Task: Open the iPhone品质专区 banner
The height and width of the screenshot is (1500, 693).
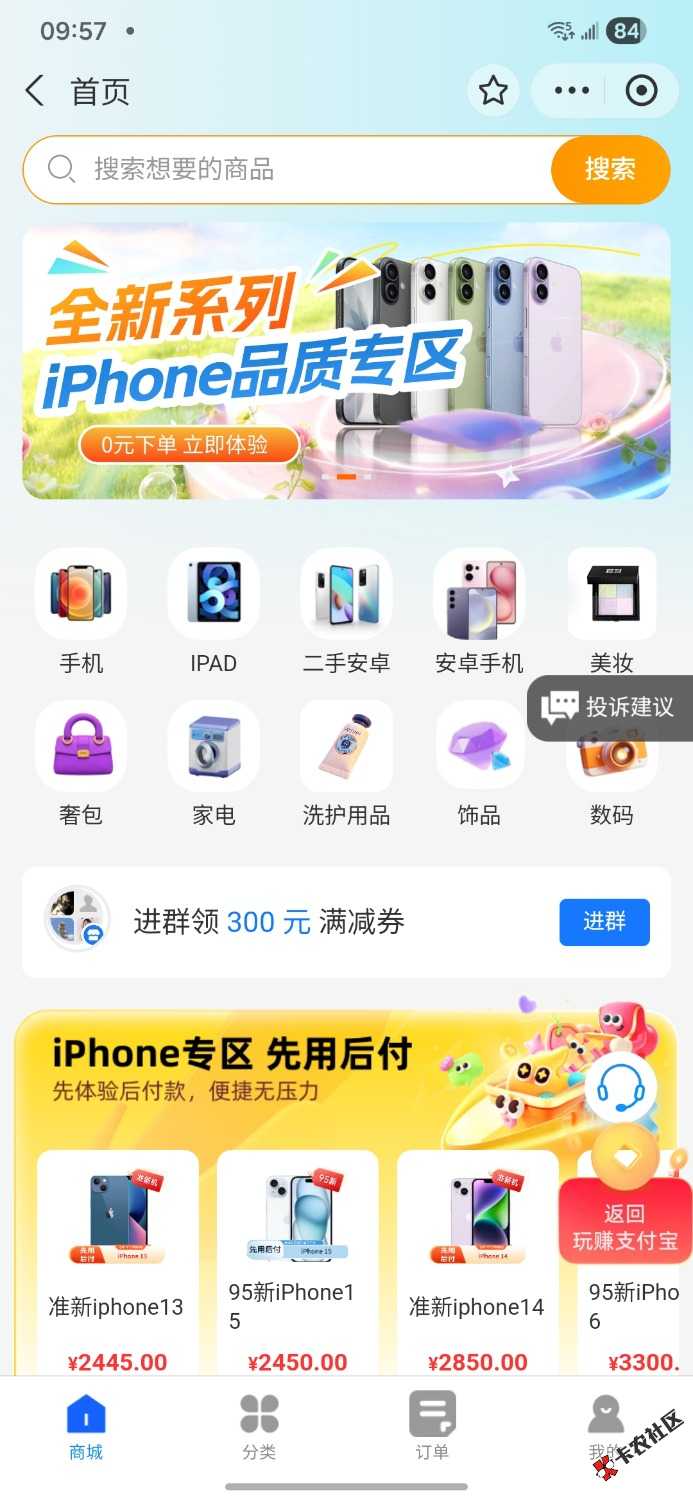Action: (x=346, y=360)
